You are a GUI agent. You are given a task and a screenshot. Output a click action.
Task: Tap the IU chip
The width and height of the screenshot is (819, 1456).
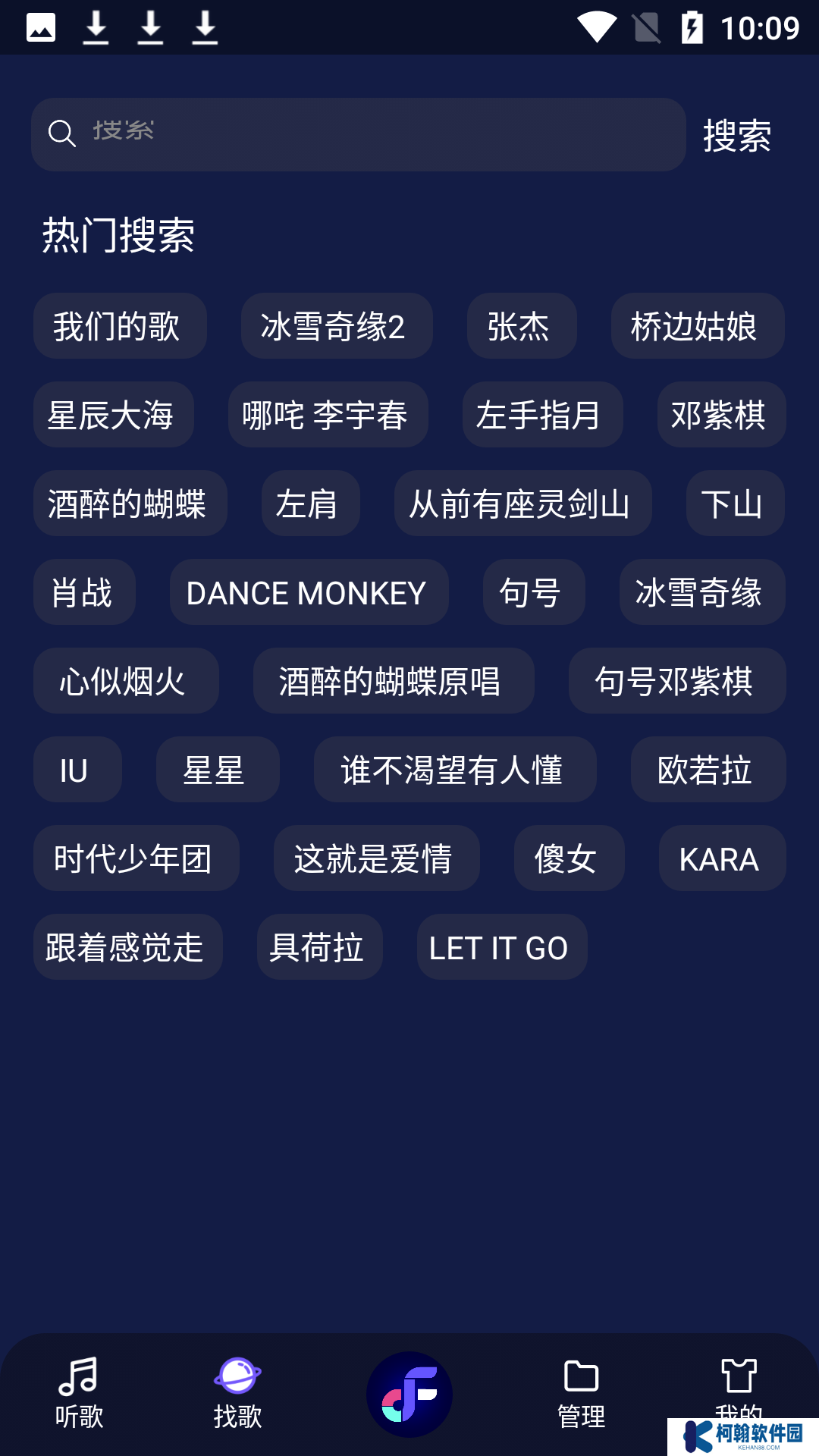pyautogui.click(x=77, y=770)
